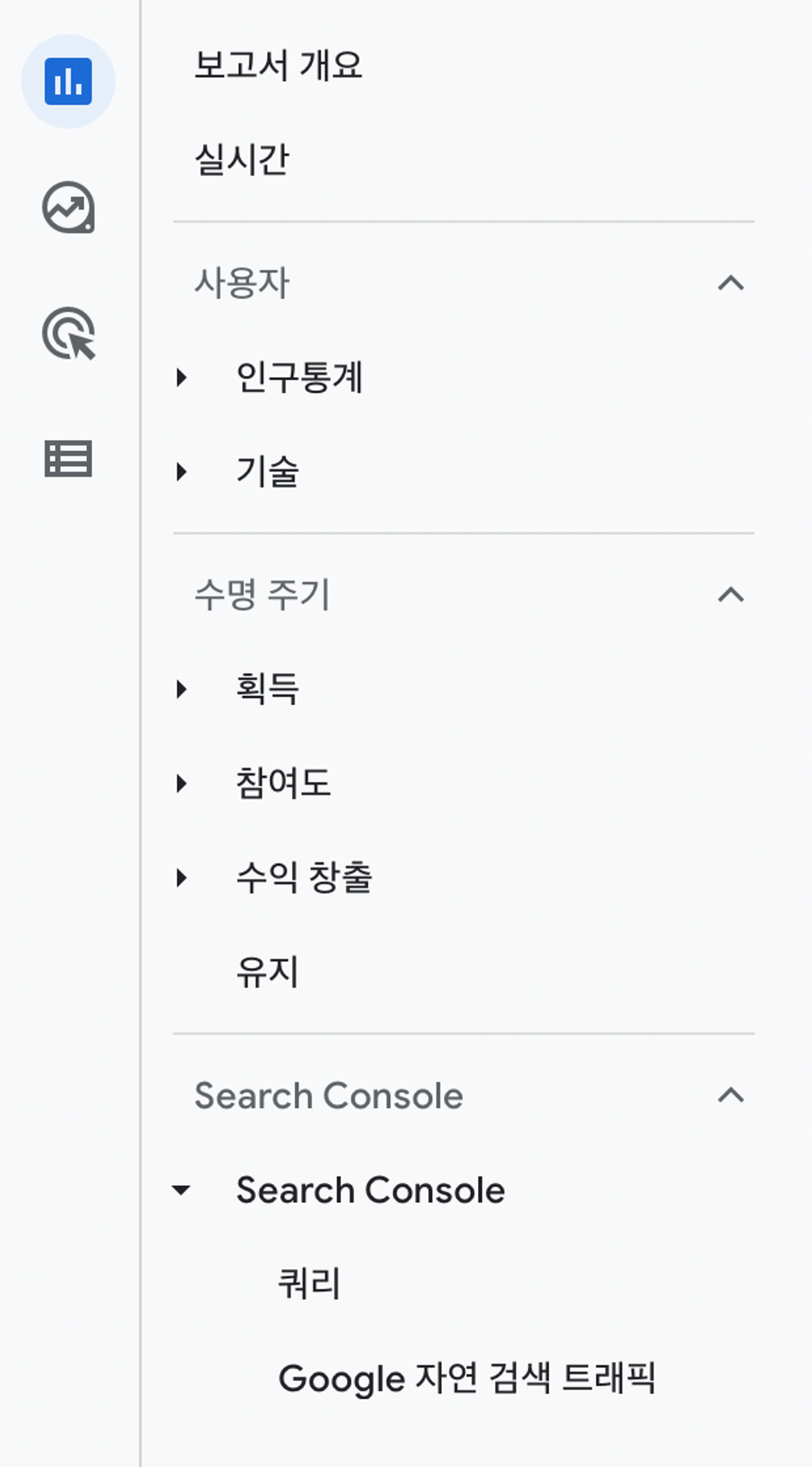Open the Reports bar chart icon
812x1467 pixels.
click(x=68, y=82)
